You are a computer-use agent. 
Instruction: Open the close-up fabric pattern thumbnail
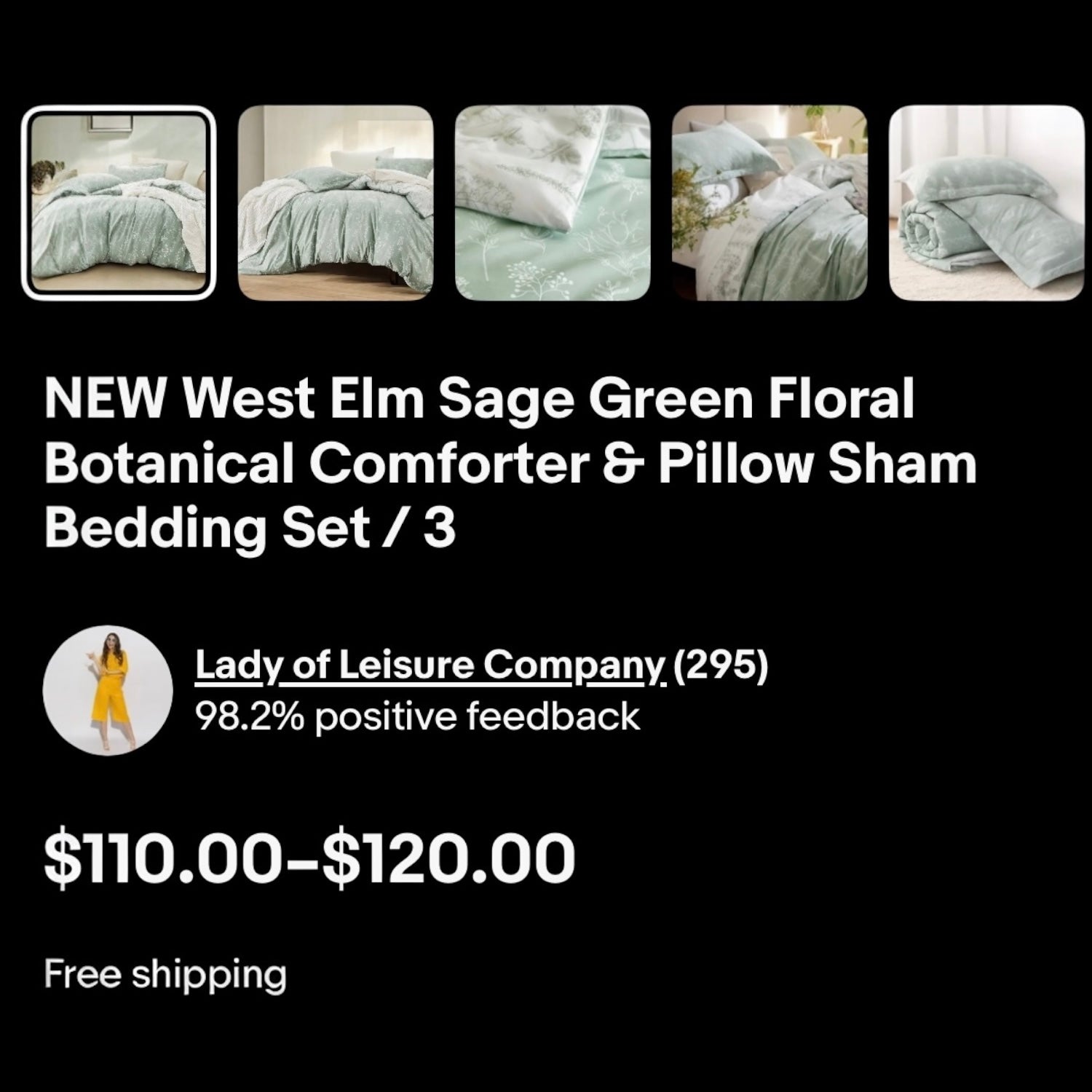tap(553, 203)
